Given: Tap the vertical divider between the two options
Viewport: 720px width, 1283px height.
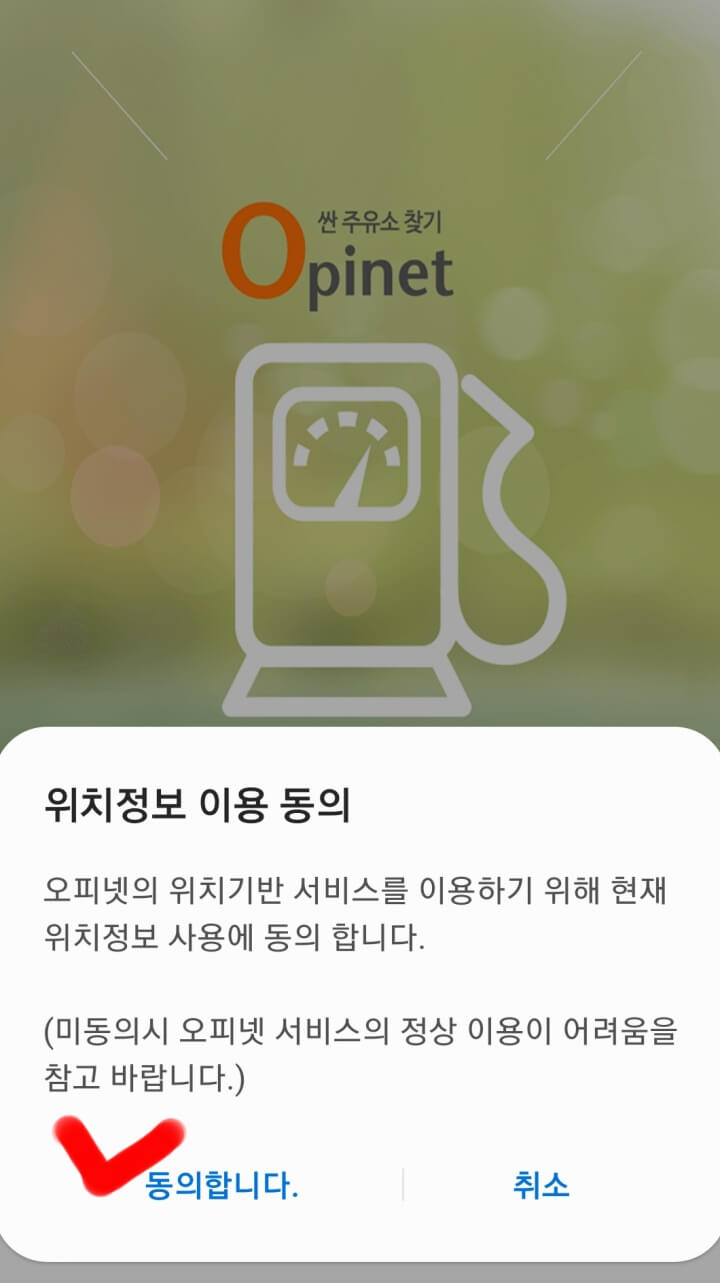Looking at the screenshot, I should pyautogui.click(x=403, y=1182).
